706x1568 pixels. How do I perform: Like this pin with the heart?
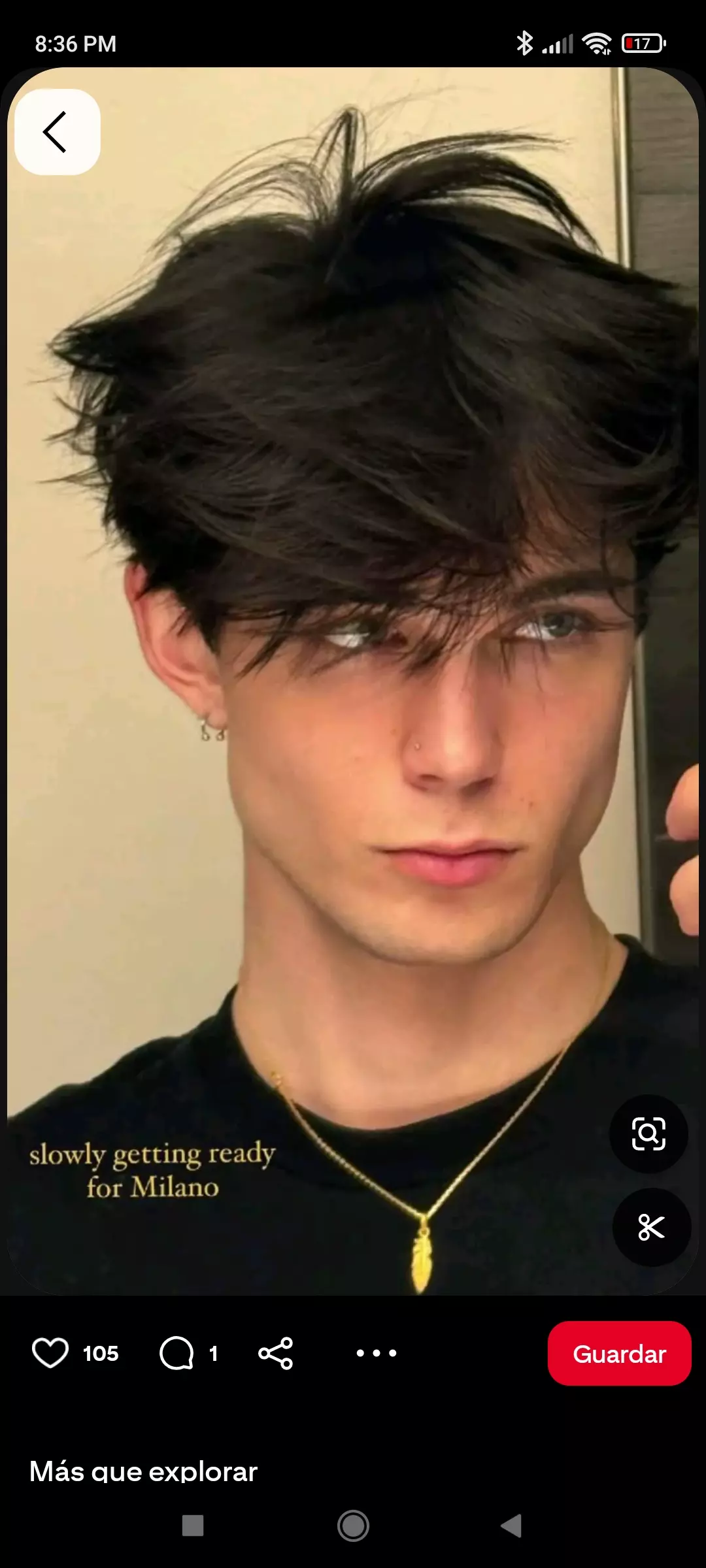(50, 1353)
